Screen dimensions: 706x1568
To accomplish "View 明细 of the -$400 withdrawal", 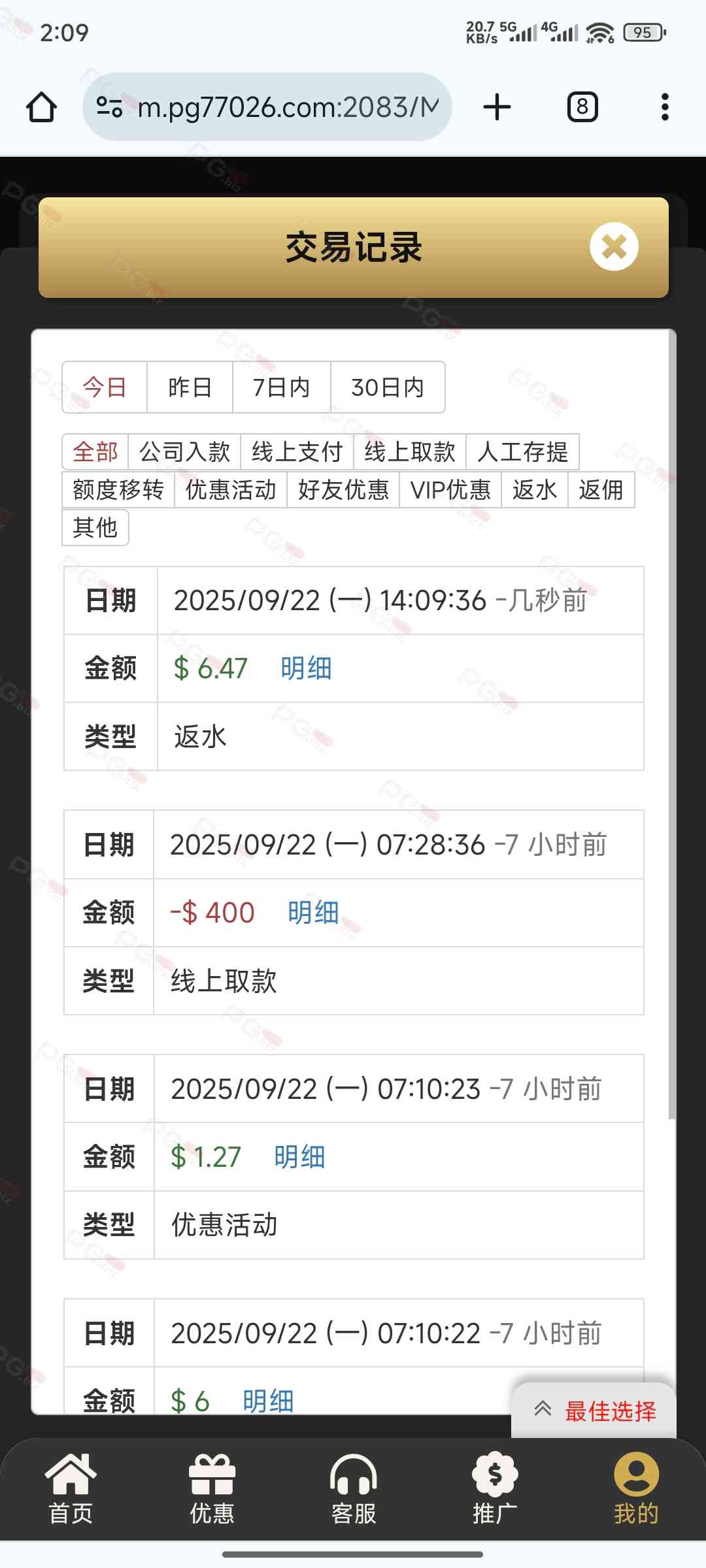I will [313, 912].
